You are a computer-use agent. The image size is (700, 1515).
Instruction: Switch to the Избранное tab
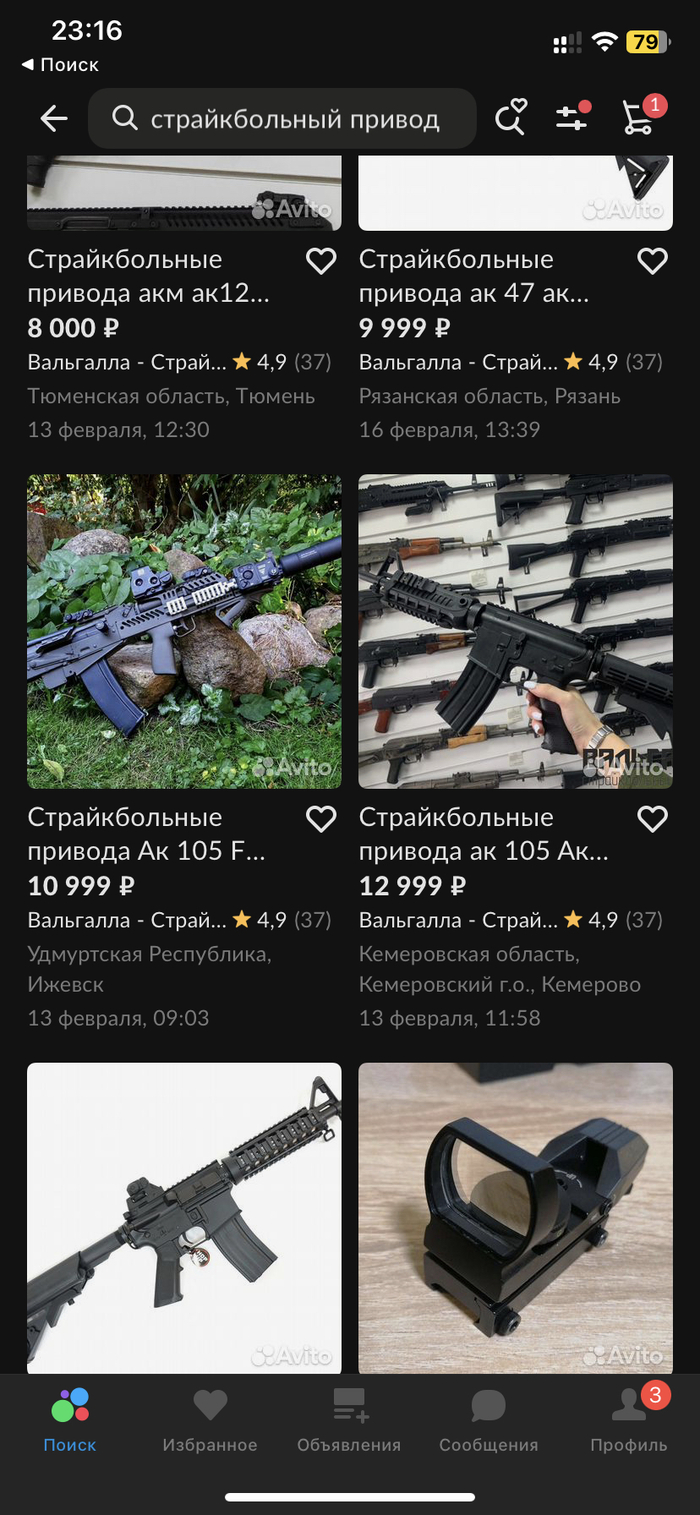click(x=210, y=1421)
